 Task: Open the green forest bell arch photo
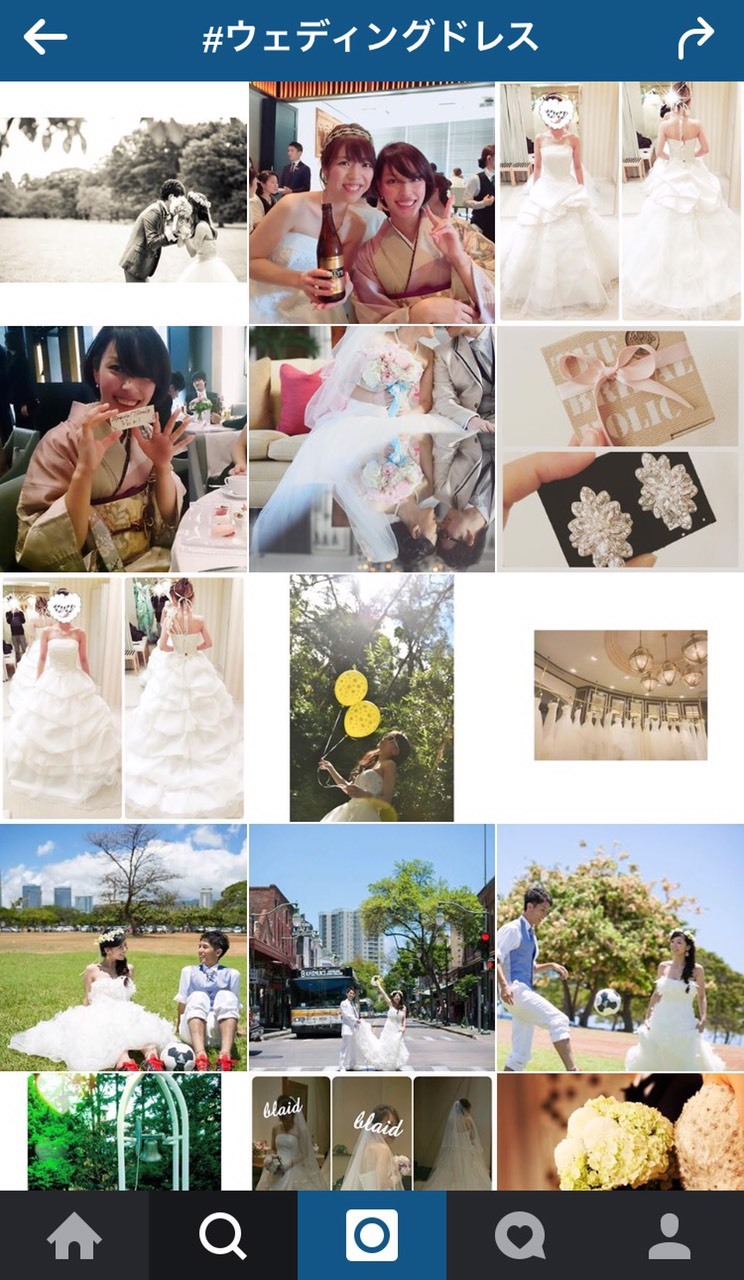[x=123, y=1130]
